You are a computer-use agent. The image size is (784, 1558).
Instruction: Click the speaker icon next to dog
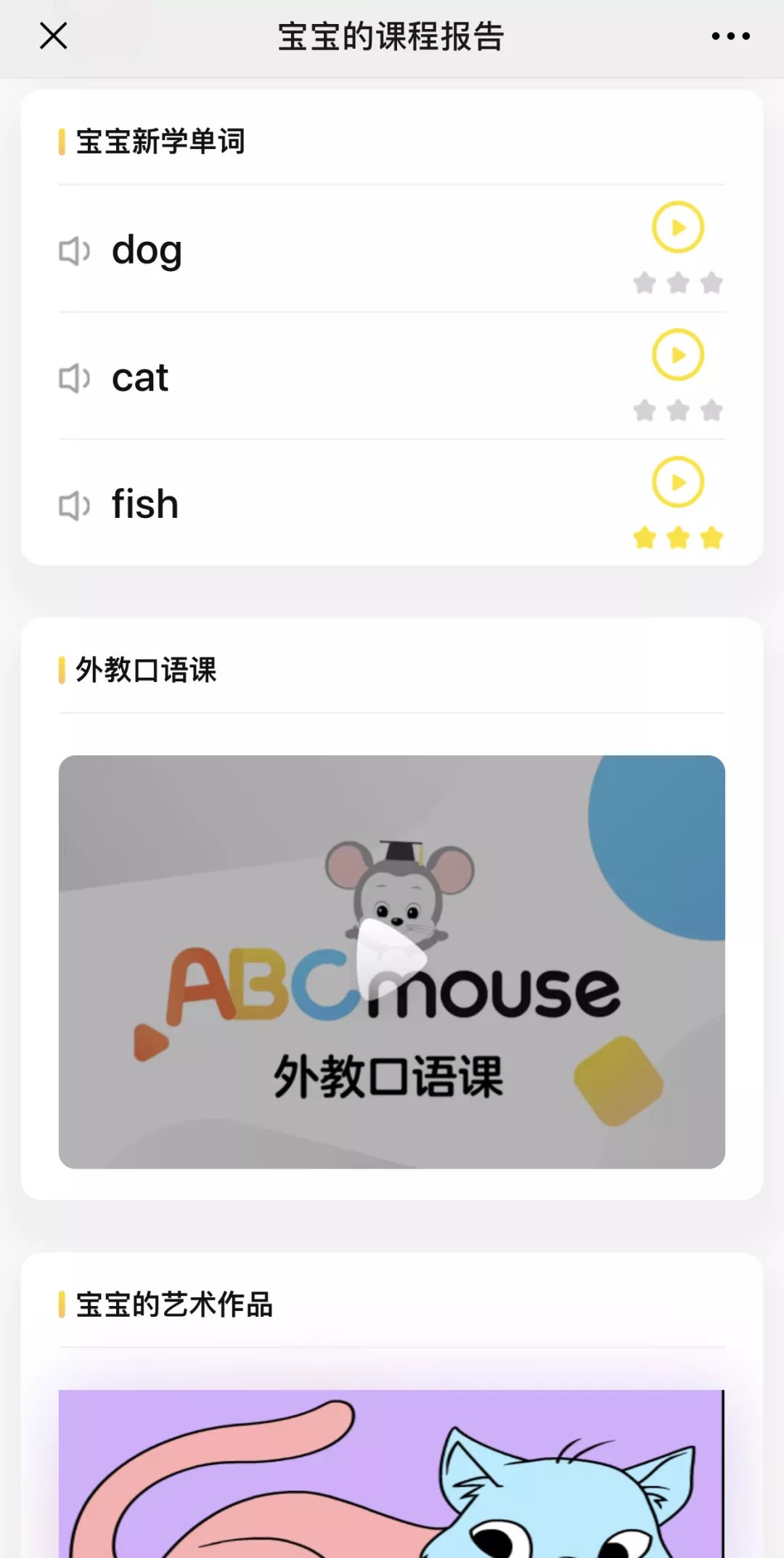(75, 251)
